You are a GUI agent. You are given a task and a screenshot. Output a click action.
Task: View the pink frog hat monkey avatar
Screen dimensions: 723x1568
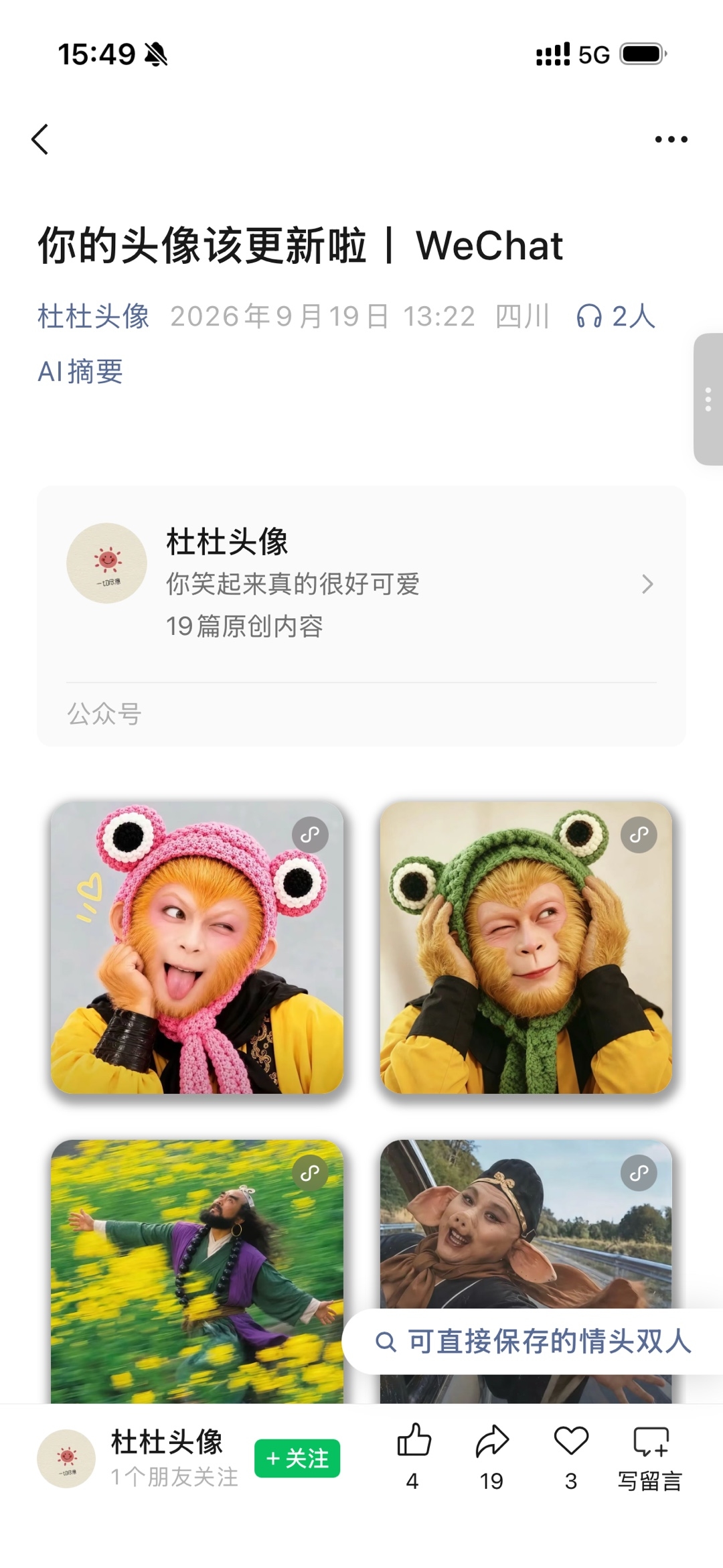[x=197, y=948]
